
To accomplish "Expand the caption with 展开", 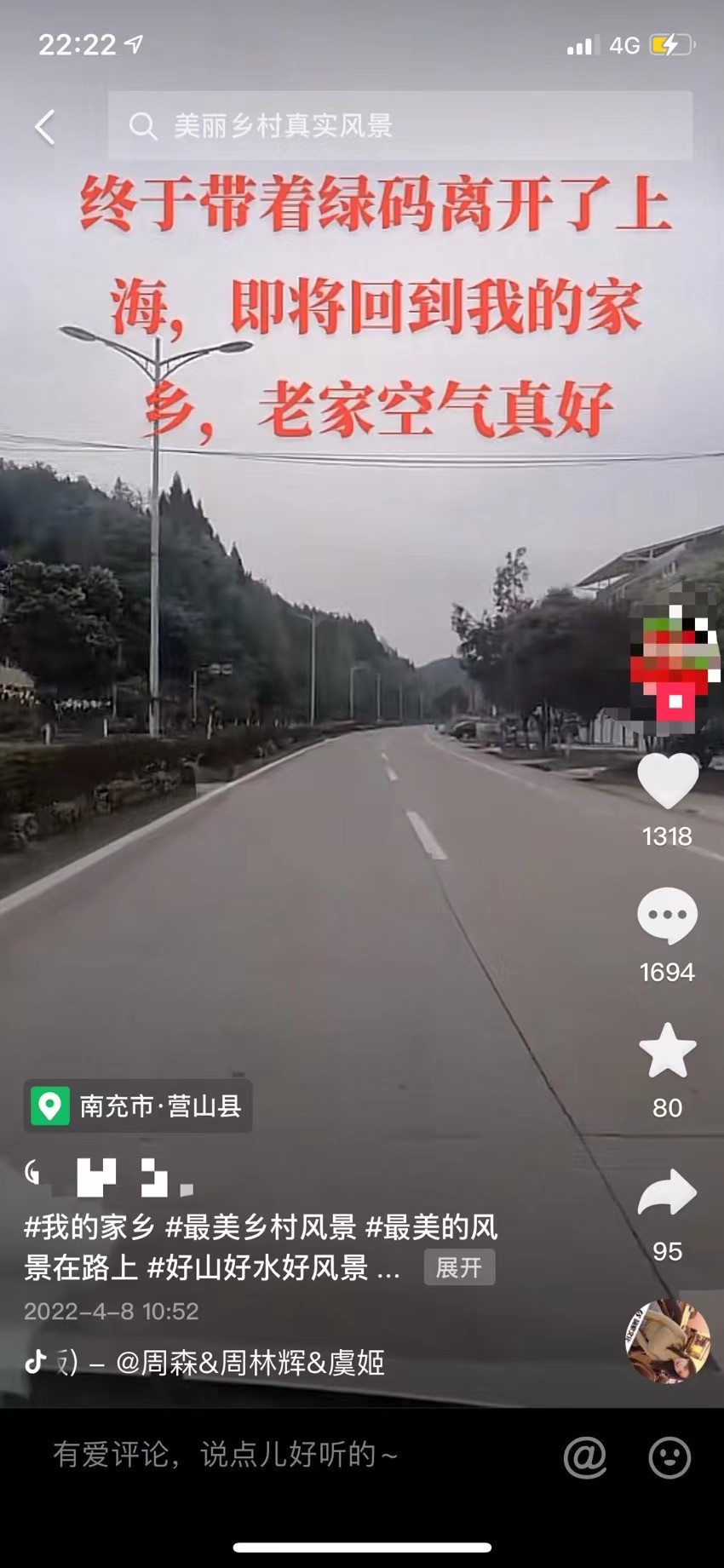I will tap(459, 1267).
